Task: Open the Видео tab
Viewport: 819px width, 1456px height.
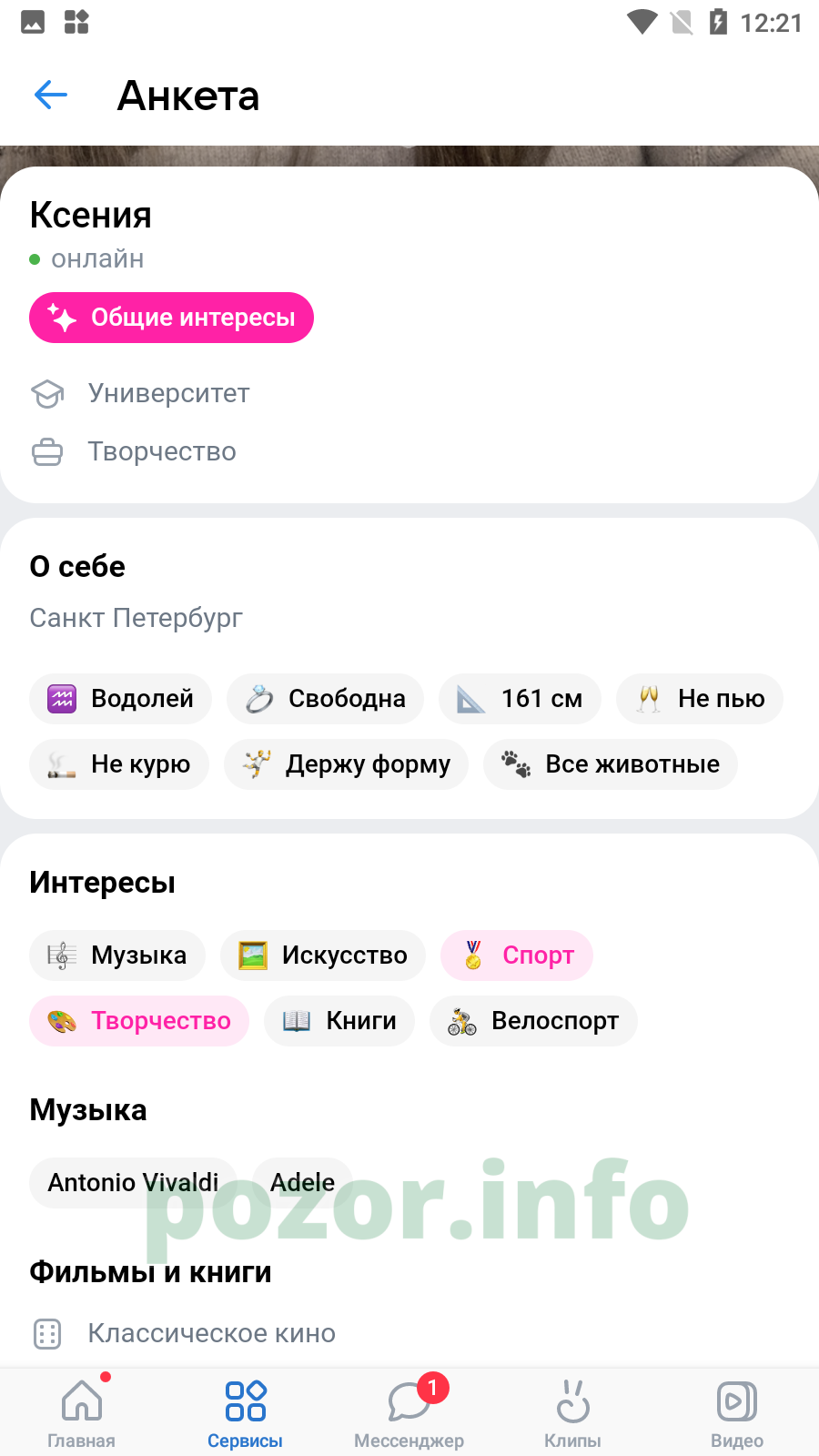Action: click(x=737, y=1411)
